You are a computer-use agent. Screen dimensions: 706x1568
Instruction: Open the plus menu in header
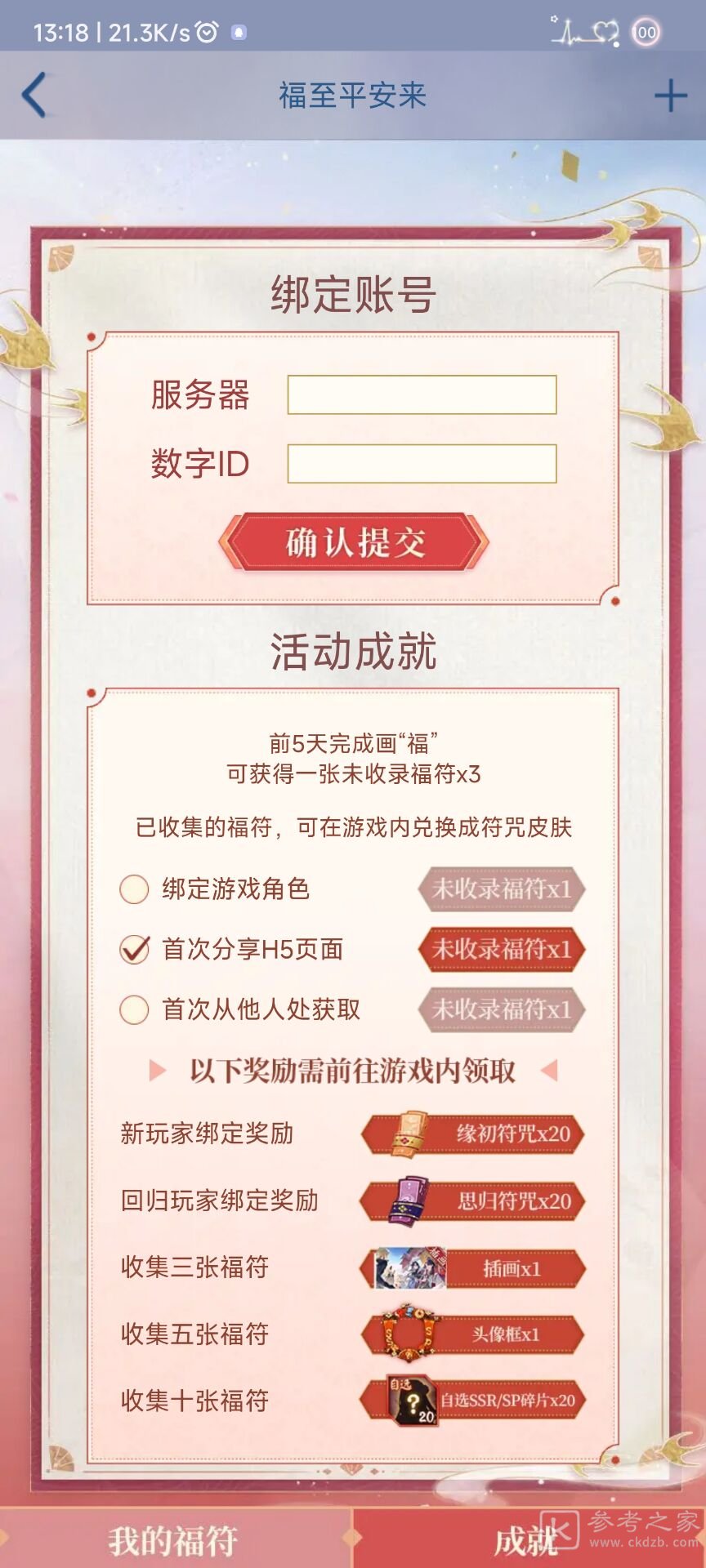(x=670, y=96)
